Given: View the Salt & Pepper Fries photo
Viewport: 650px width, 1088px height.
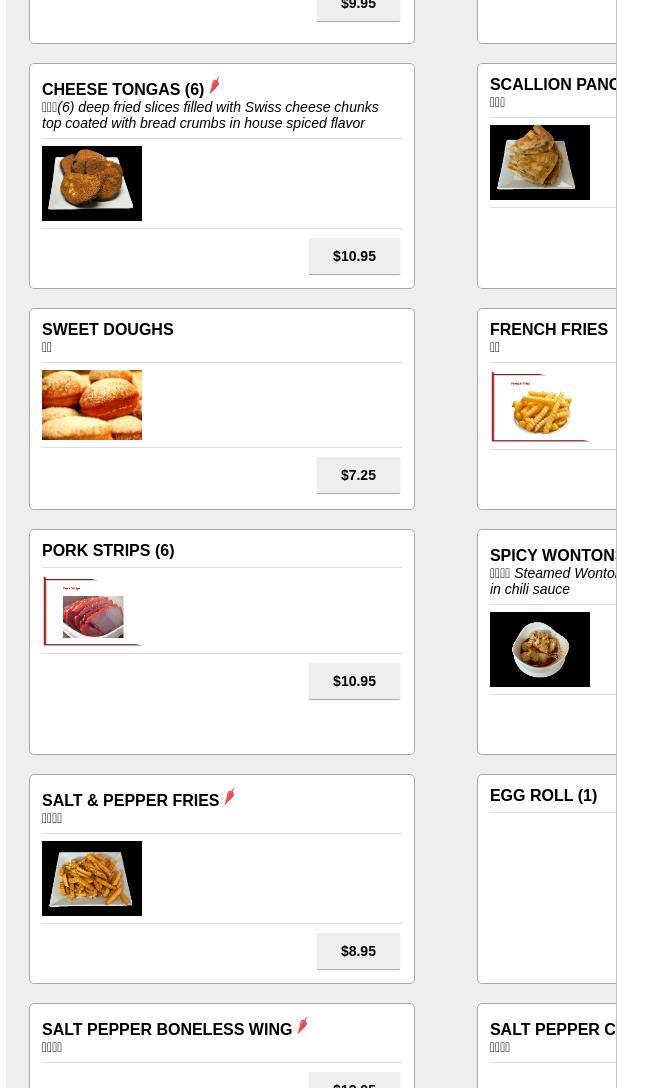Looking at the screenshot, I should tap(92, 878).
